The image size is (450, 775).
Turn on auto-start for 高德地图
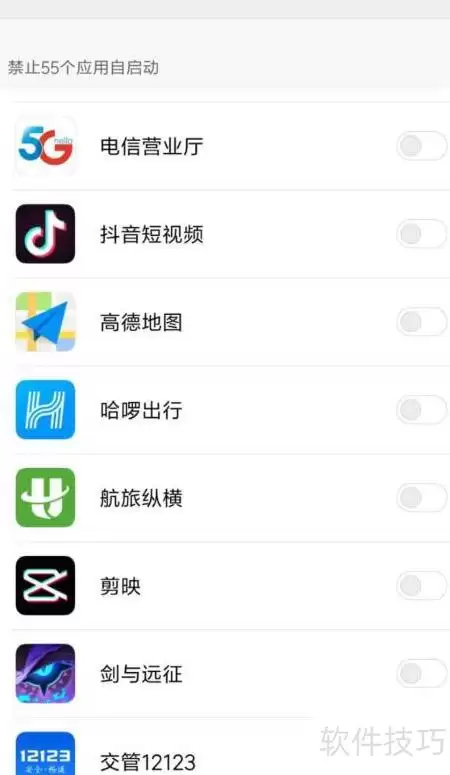click(422, 322)
